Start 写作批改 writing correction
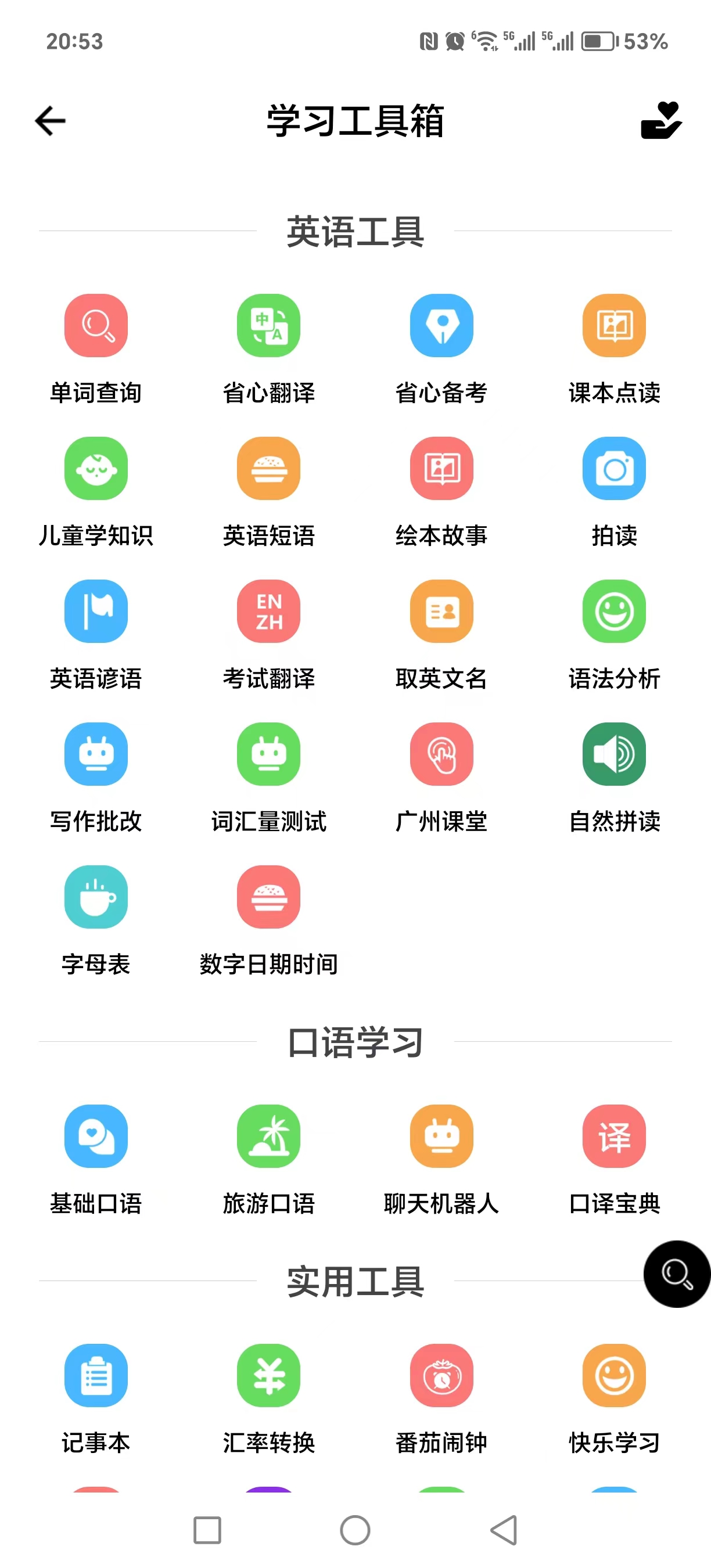The height and width of the screenshot is (1568, 711). click(96, 754)
